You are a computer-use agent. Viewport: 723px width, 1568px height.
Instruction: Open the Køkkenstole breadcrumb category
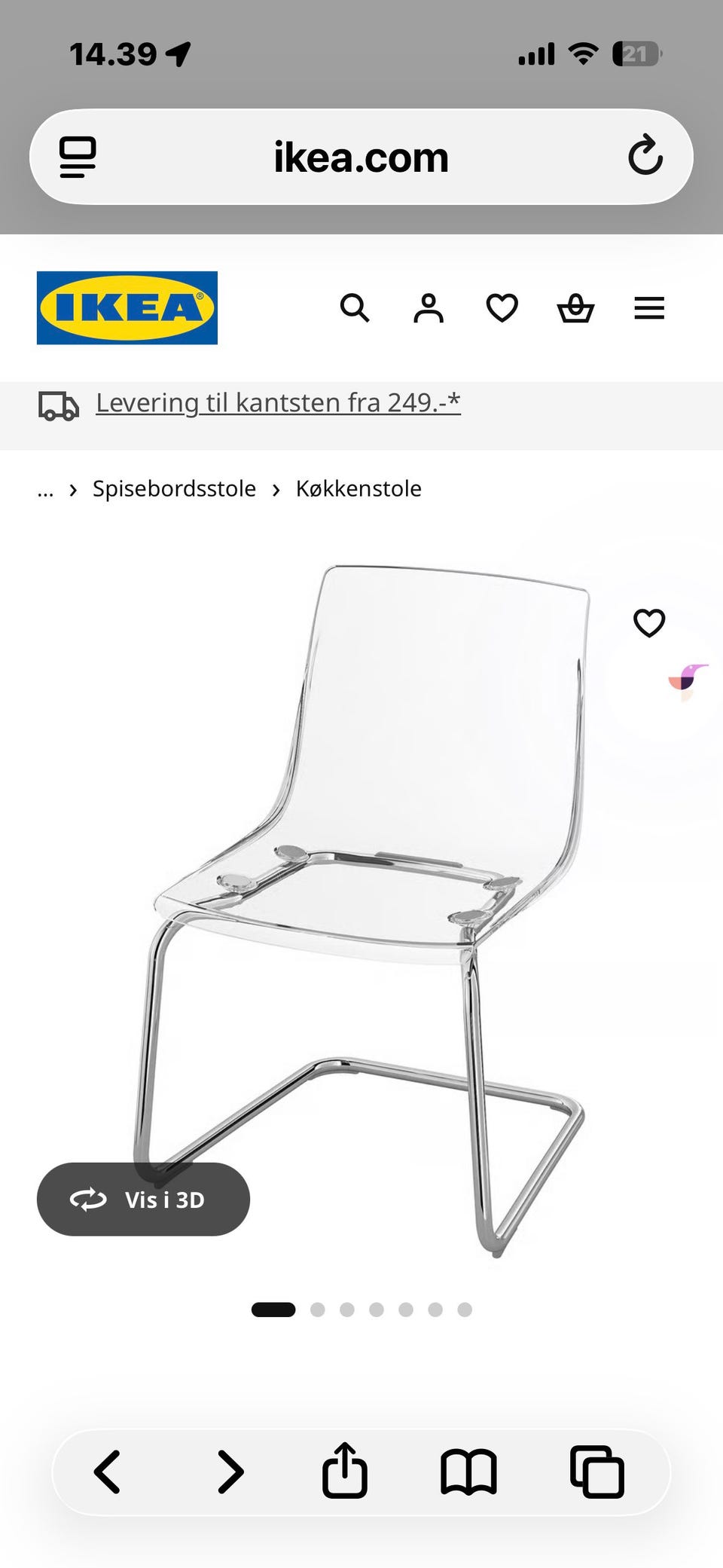(358, 488)
